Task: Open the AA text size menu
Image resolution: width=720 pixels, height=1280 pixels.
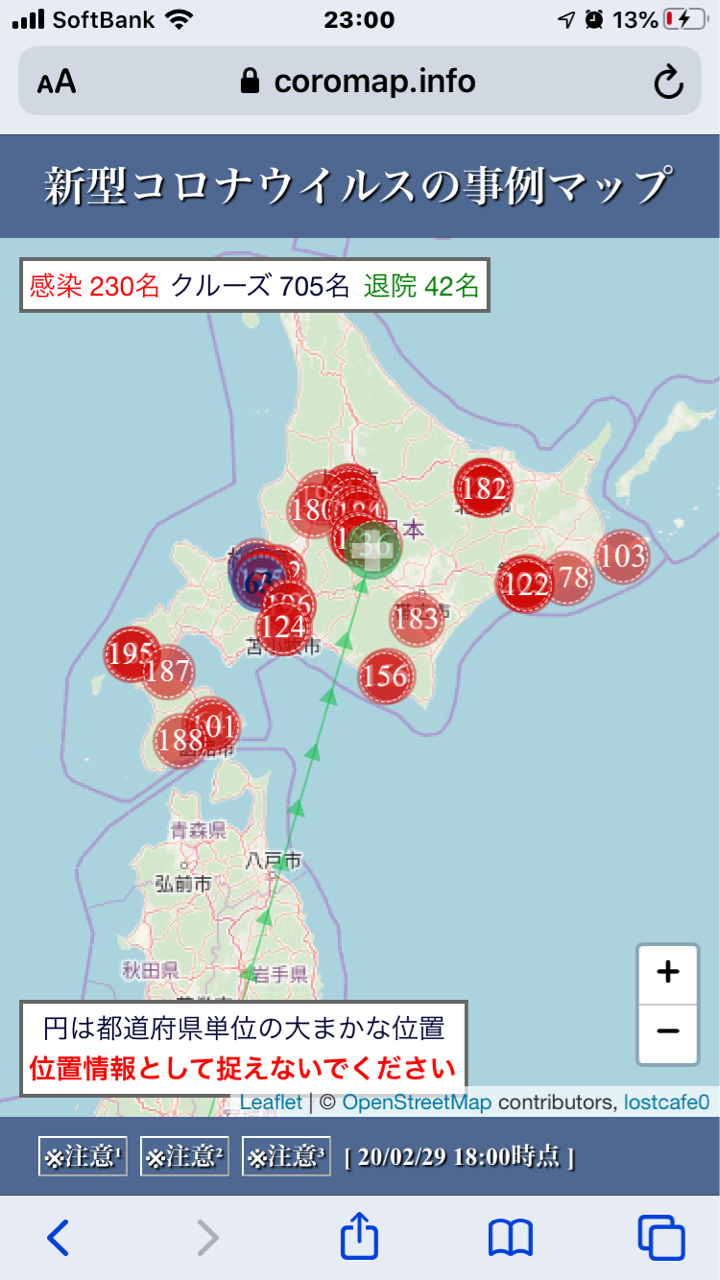Action: (57, 82)
